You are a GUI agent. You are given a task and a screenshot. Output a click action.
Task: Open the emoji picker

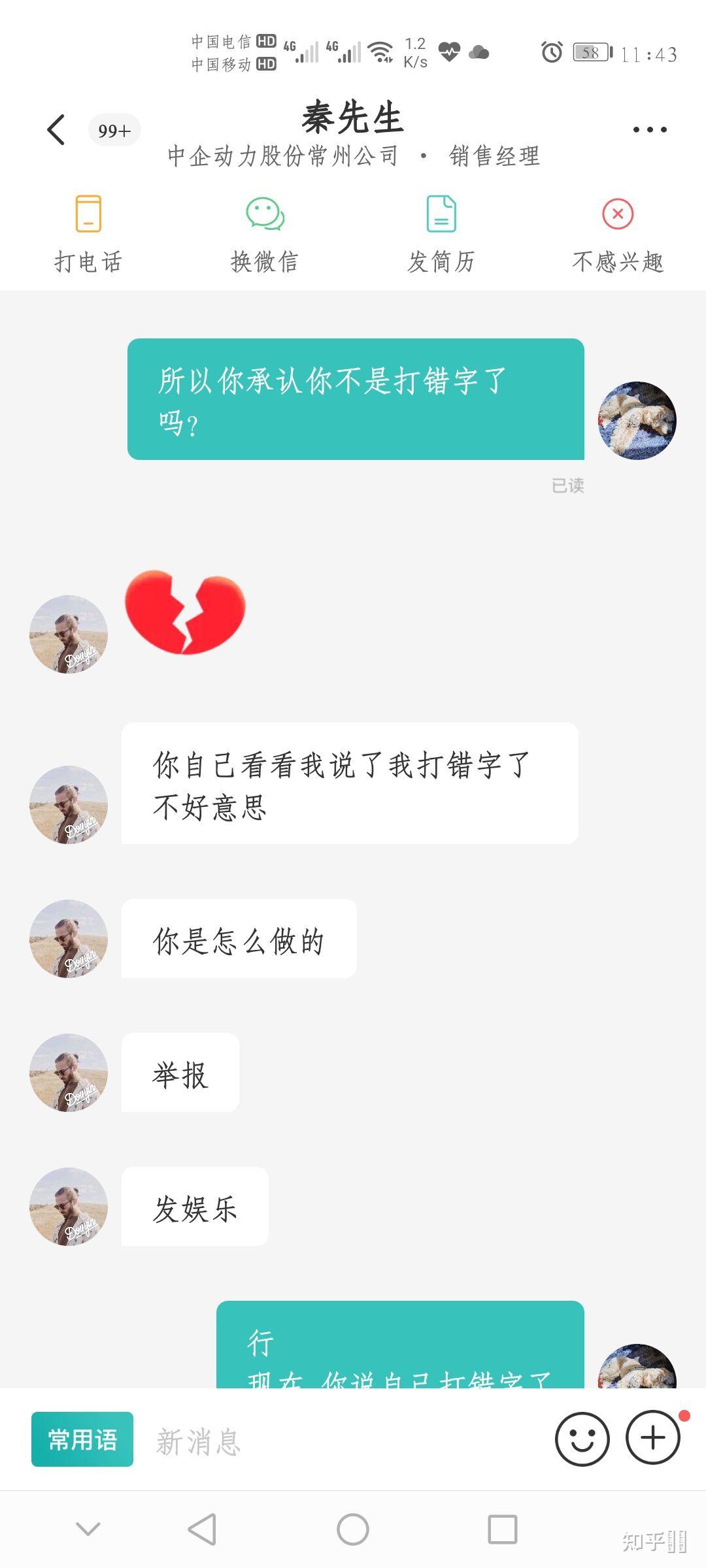[582, 1439]
